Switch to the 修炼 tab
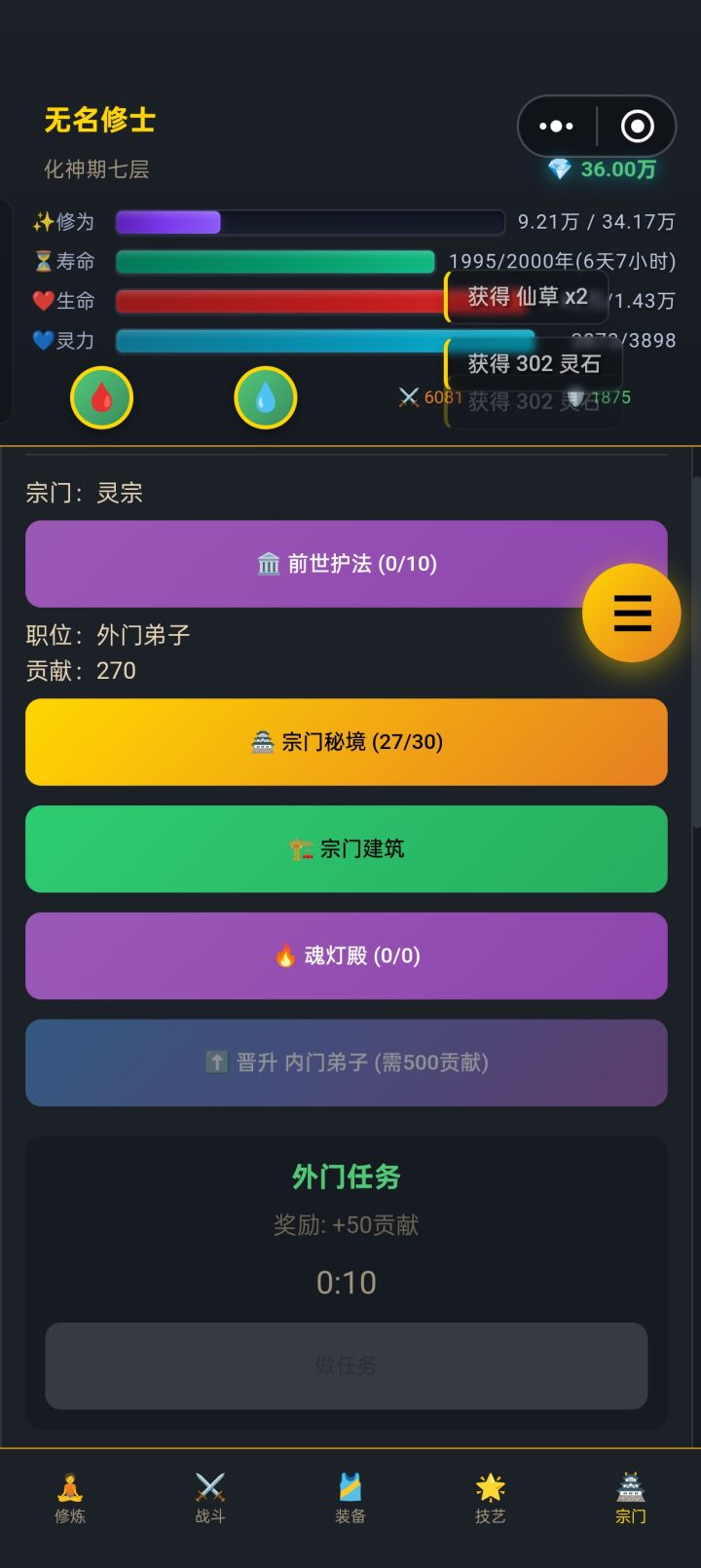701x1568 pixels. pyautogui.click(x=69, y=1500)
